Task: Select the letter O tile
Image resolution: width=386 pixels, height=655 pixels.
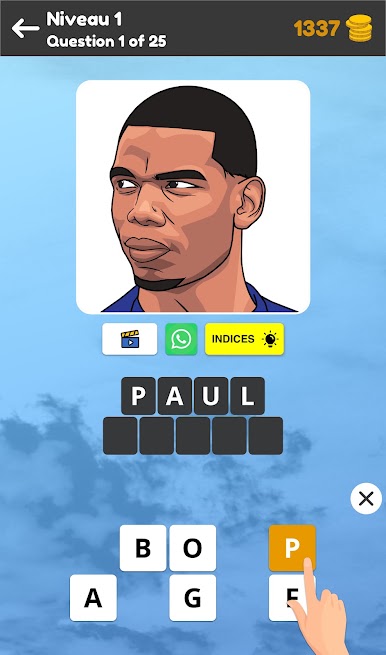Action: coord(193,548)
